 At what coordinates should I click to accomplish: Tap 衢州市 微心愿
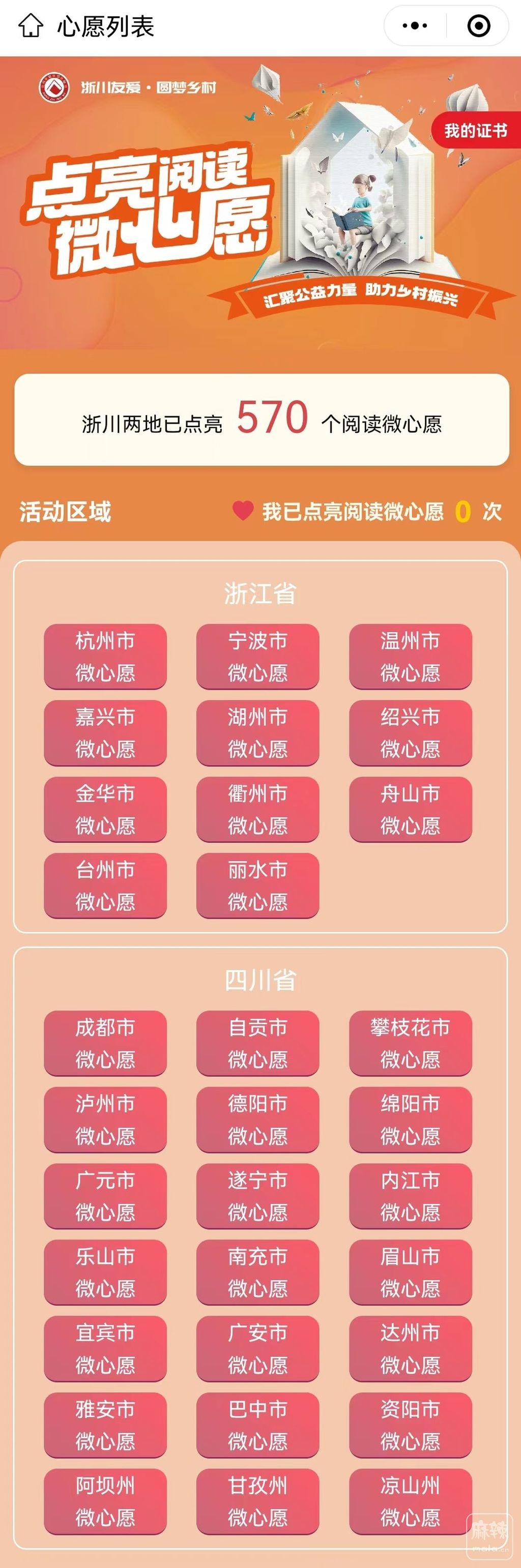tap(257, 809)
